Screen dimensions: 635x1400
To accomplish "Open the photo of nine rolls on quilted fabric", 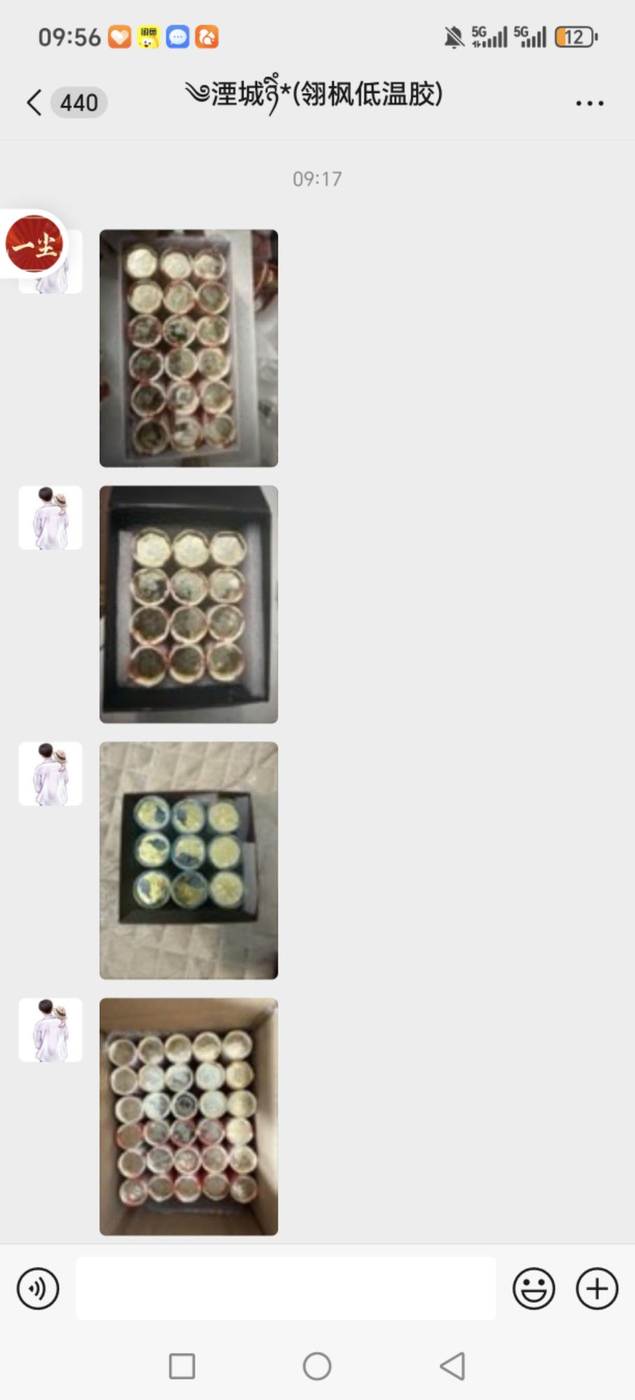I will coord(188,860).
